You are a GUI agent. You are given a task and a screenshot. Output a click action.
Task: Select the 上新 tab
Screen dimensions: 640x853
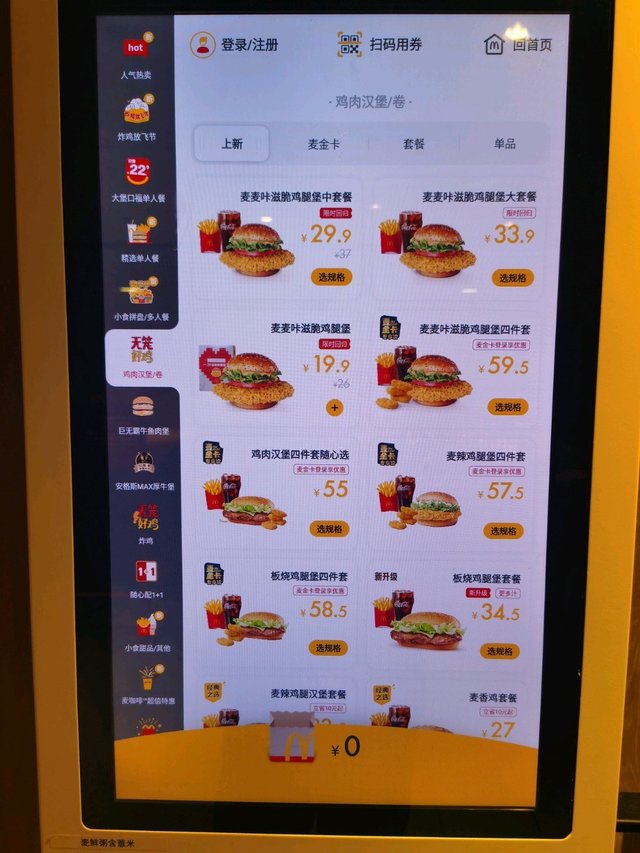point(232,144)
